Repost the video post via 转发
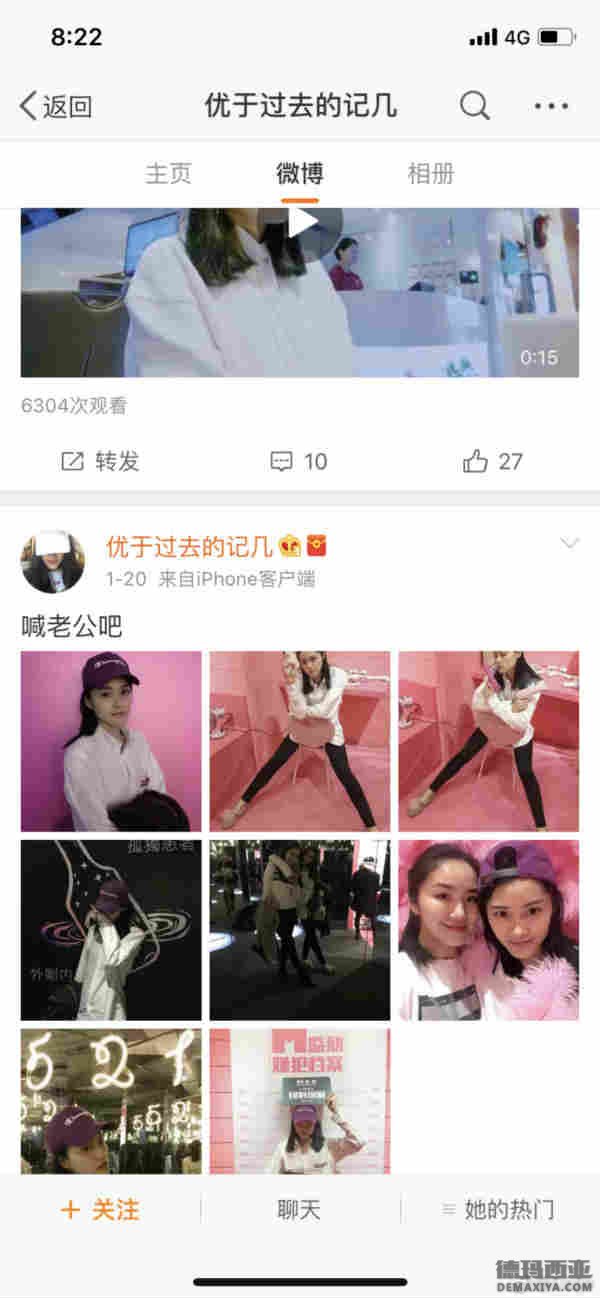The image size is (600, 1299). [100, 461]
